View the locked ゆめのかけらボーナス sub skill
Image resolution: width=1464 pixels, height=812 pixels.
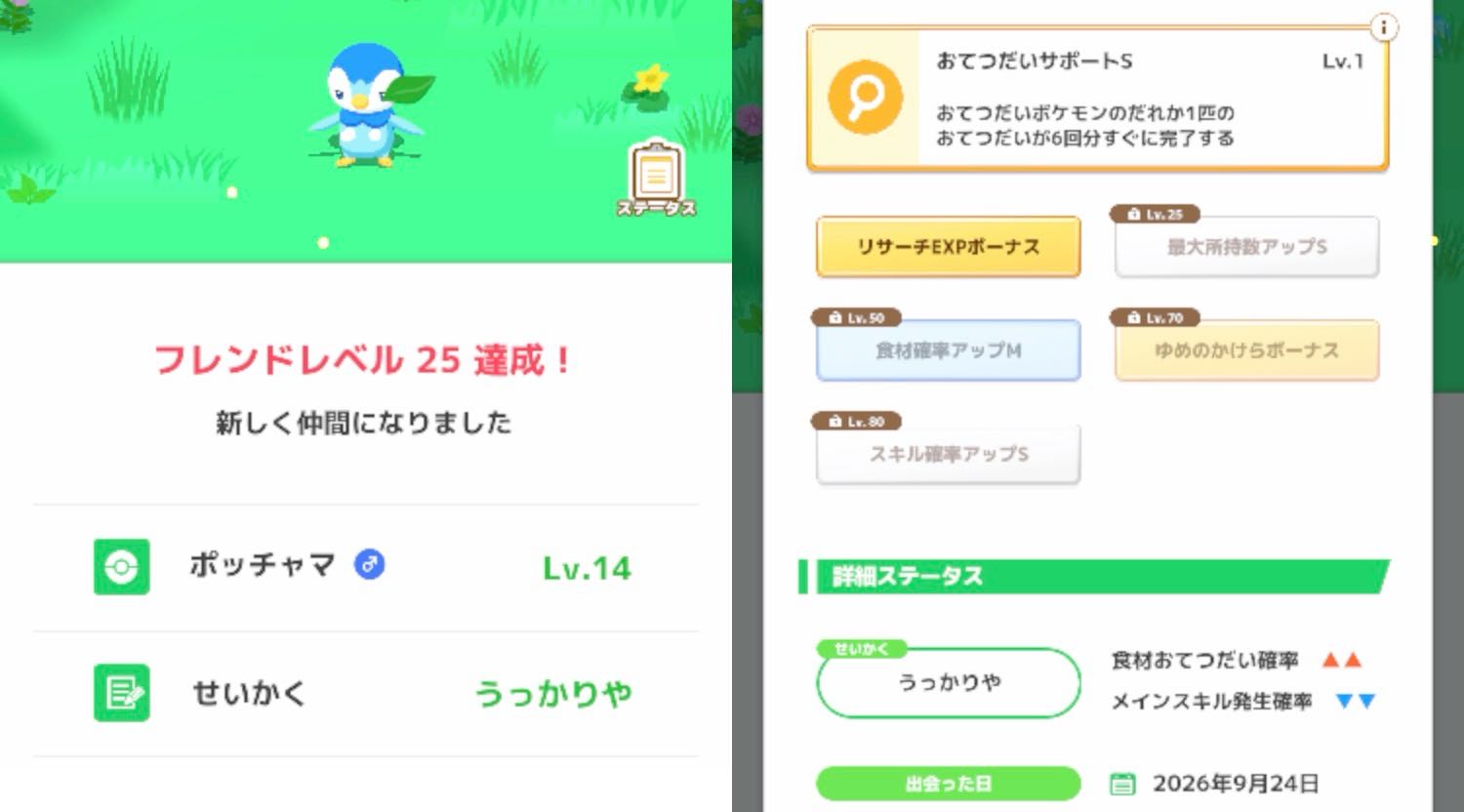click(x=1246, y=350)
